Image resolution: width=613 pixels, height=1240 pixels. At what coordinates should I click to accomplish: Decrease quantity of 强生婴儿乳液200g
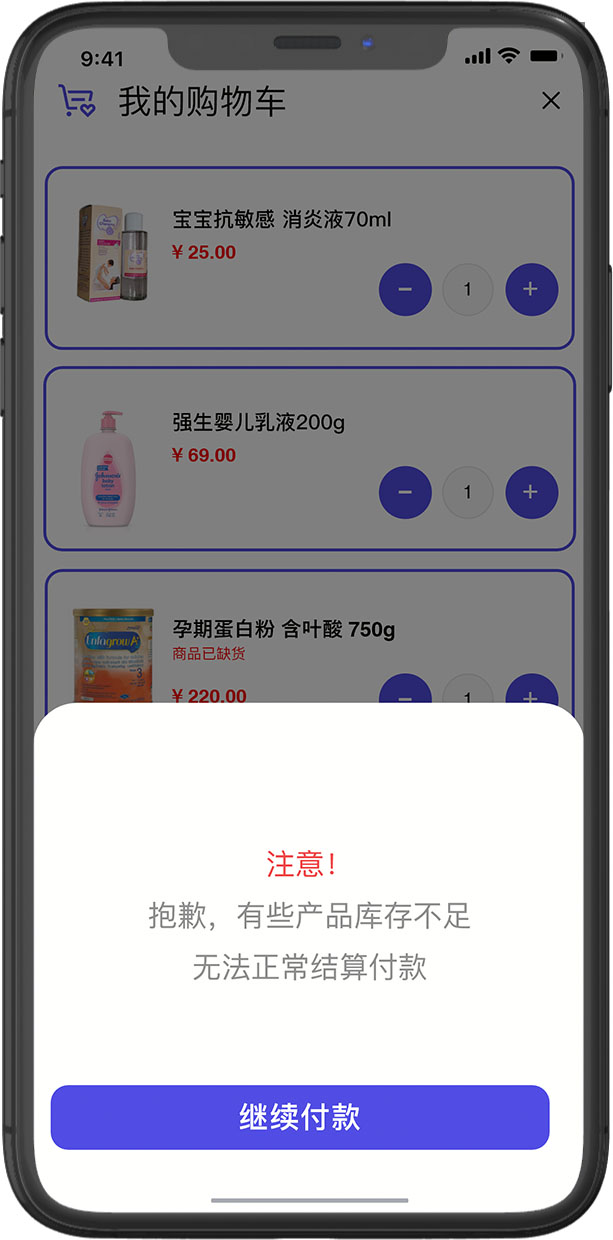(405, 493)
